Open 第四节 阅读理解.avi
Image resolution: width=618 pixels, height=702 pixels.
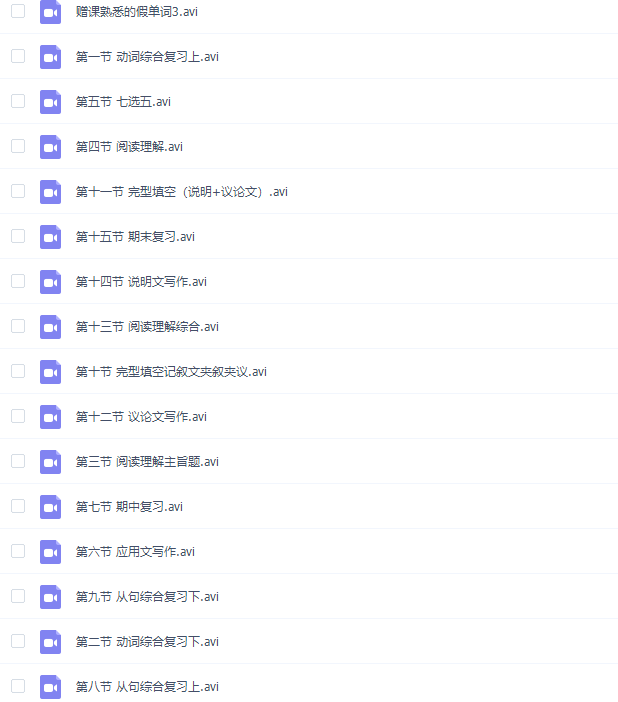[129, 147]
